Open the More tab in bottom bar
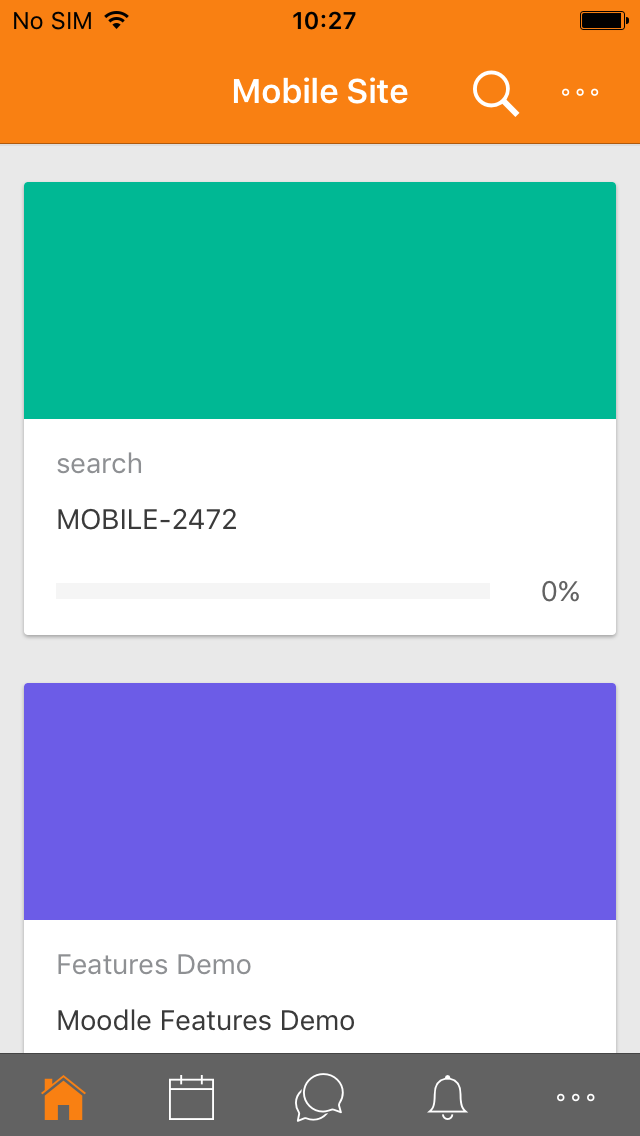The image size is (640, 1136). tap(575, 1098)
